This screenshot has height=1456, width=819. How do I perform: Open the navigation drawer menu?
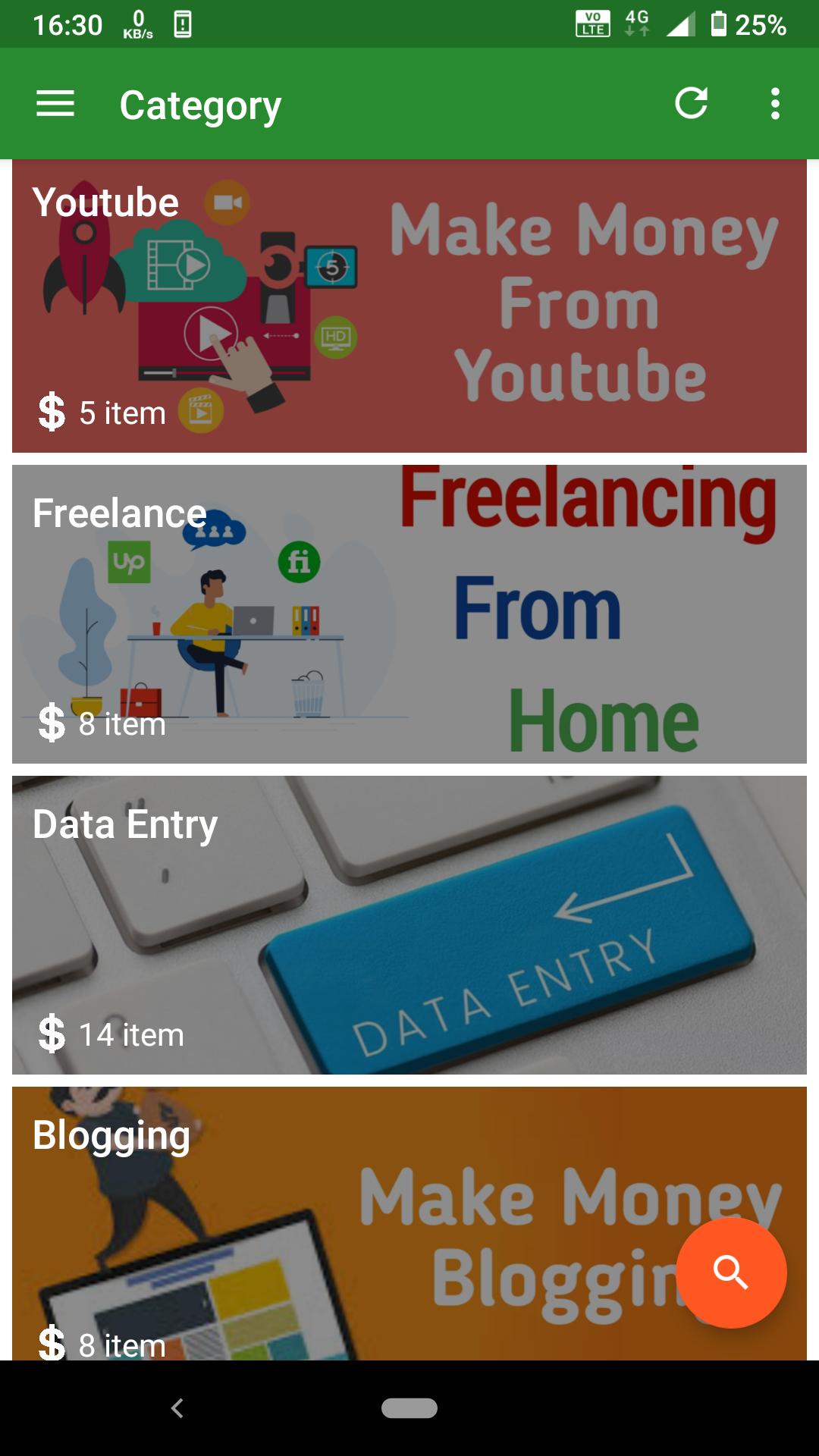[55, 104]
